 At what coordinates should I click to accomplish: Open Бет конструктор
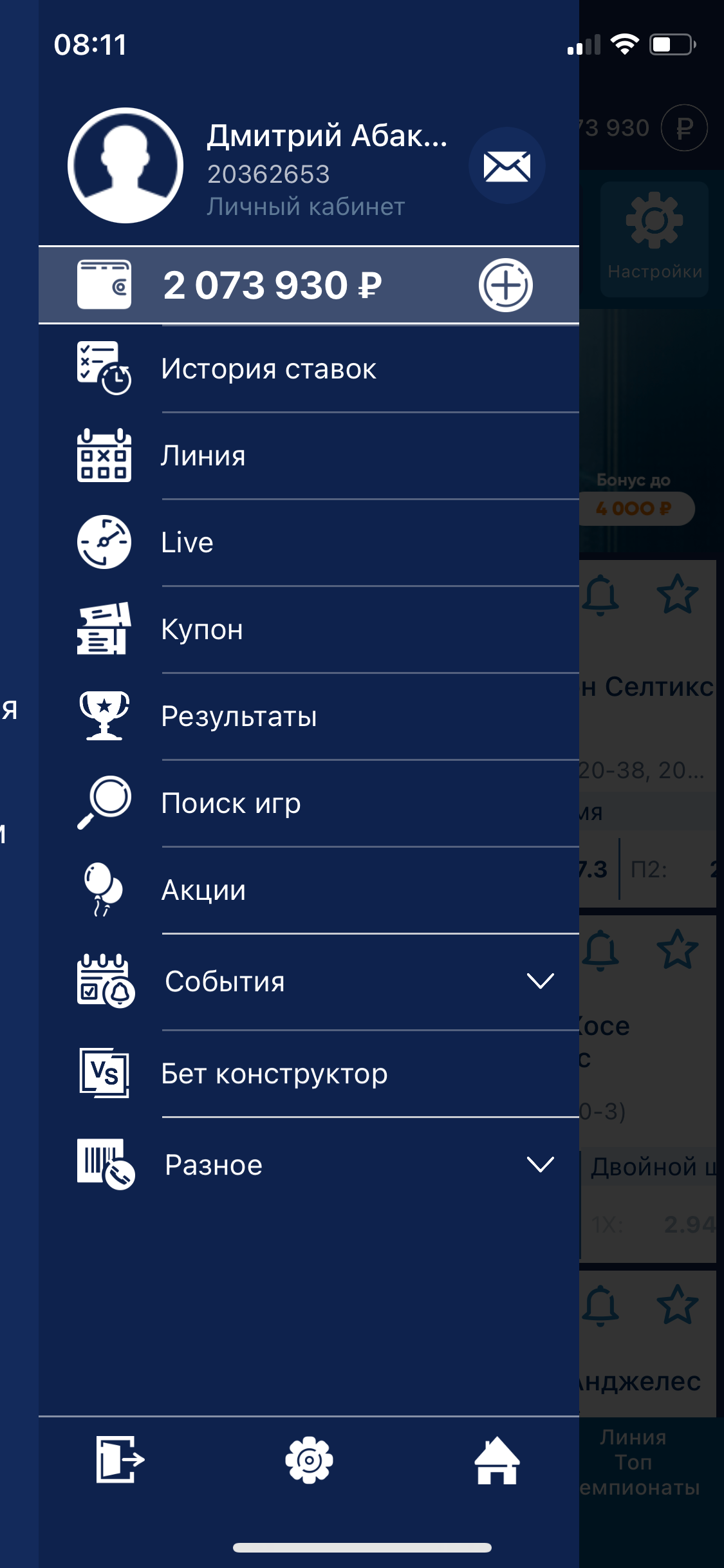pyautogui.click(x=274, y=1074)
